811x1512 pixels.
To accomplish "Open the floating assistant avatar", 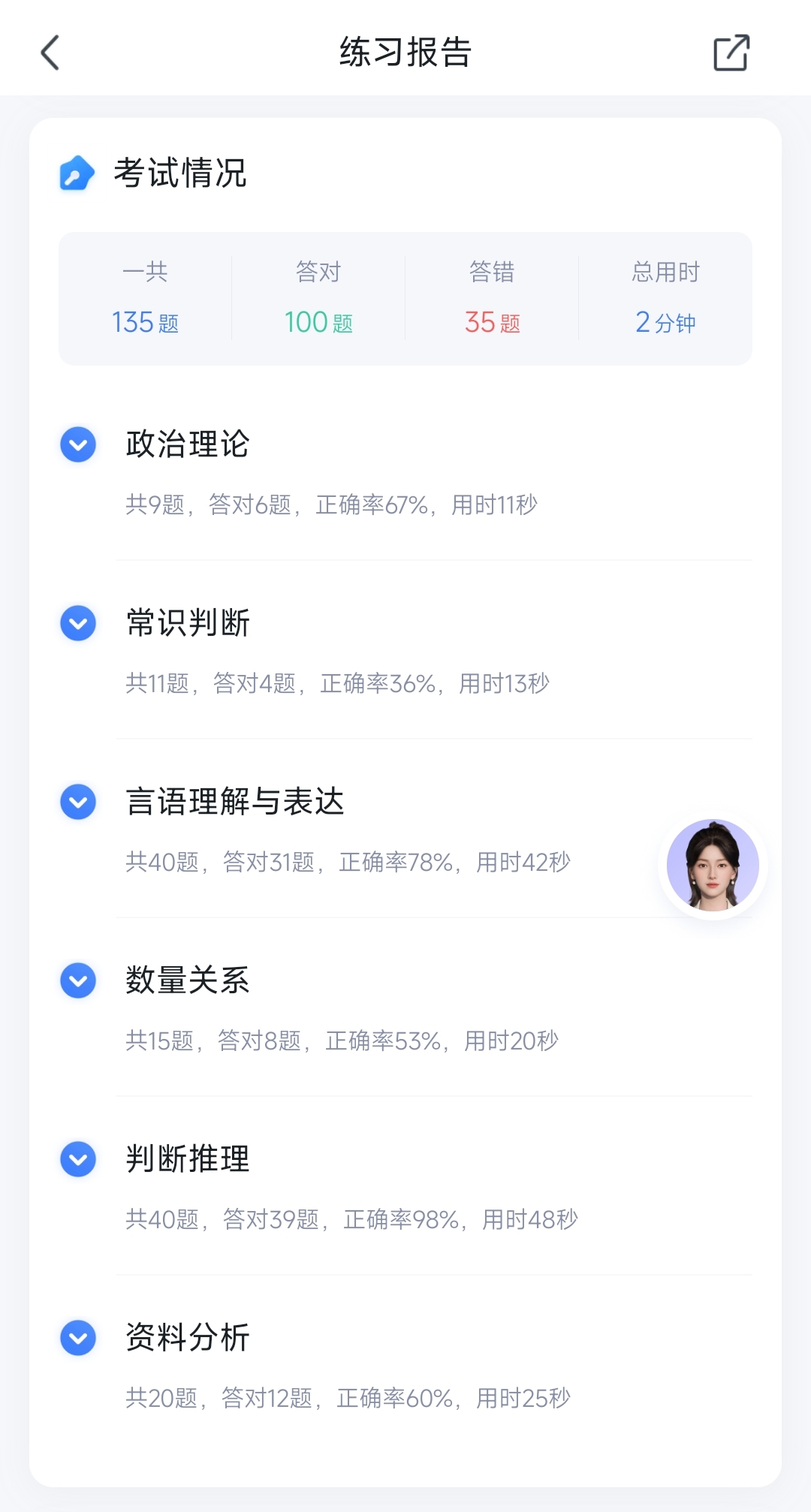I will (713, 865).
